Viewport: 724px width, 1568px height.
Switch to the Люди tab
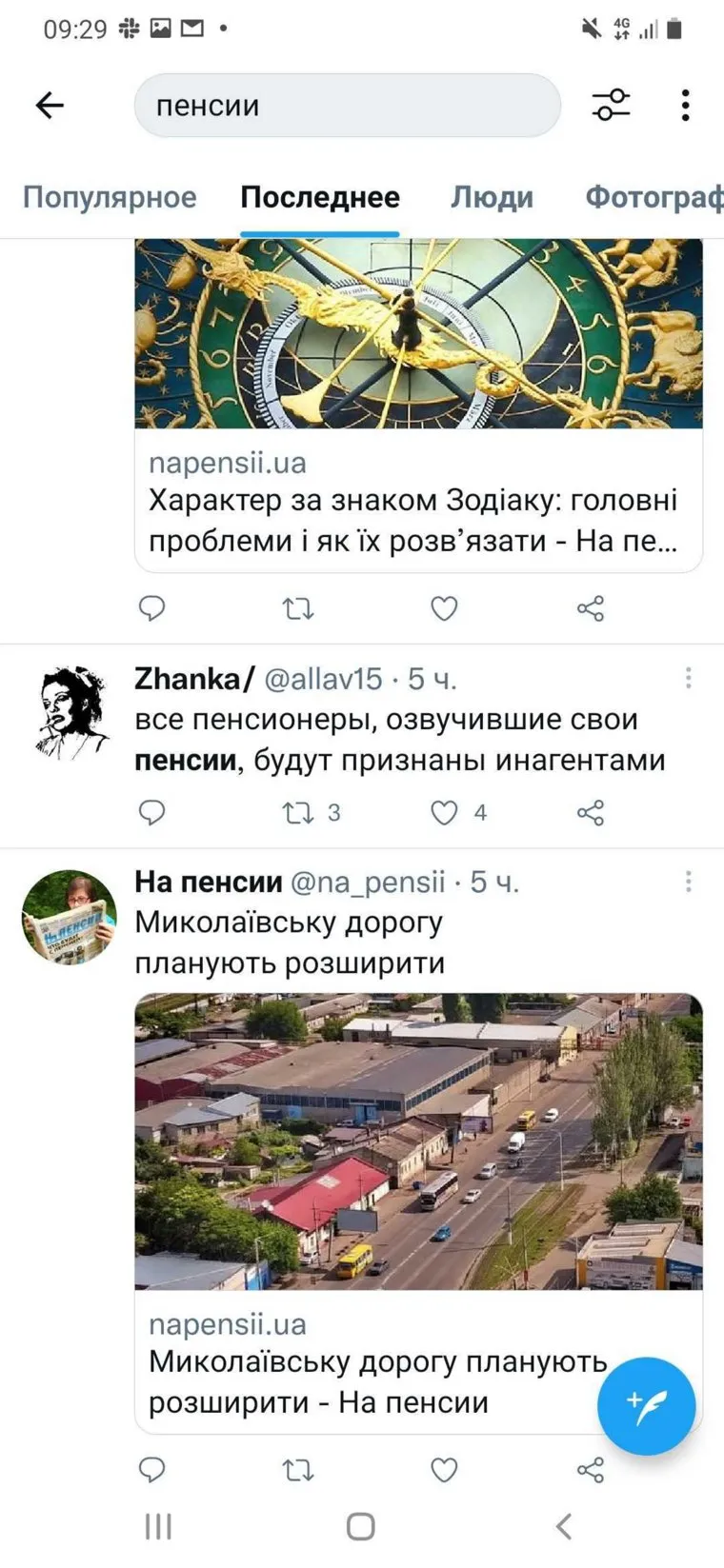(x=492, y=197)
